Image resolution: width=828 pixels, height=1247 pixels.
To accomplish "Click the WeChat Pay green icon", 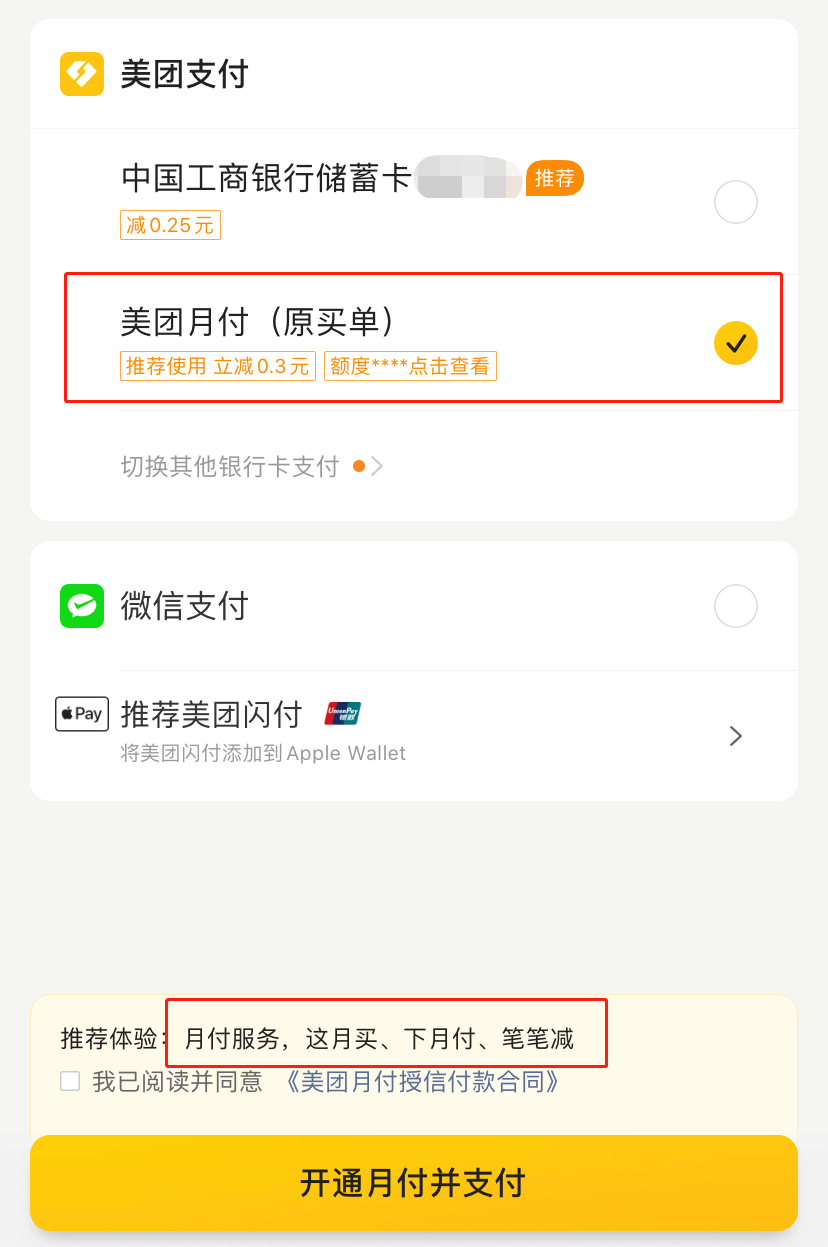I will tap(81, 606).
